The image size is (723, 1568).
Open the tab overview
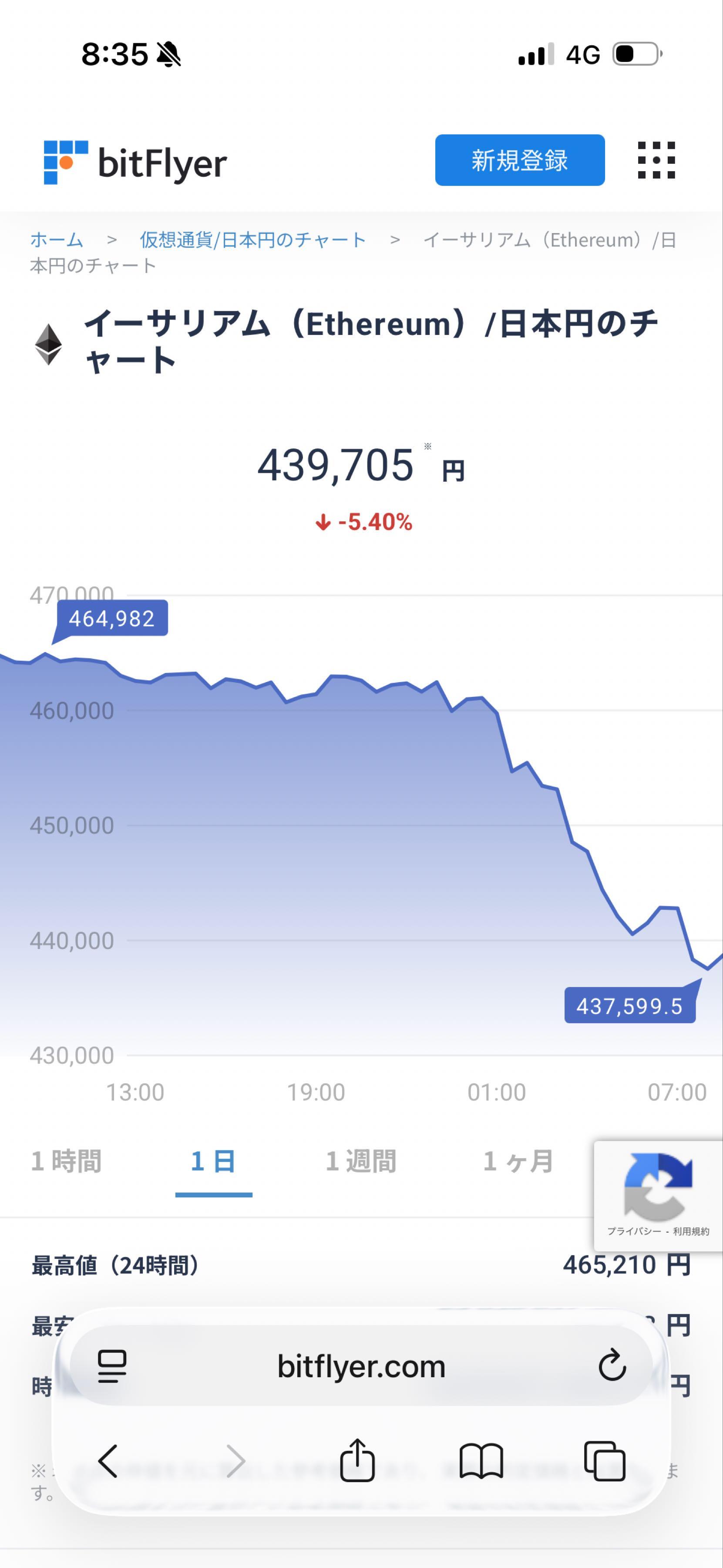[x=605, y=1461]
